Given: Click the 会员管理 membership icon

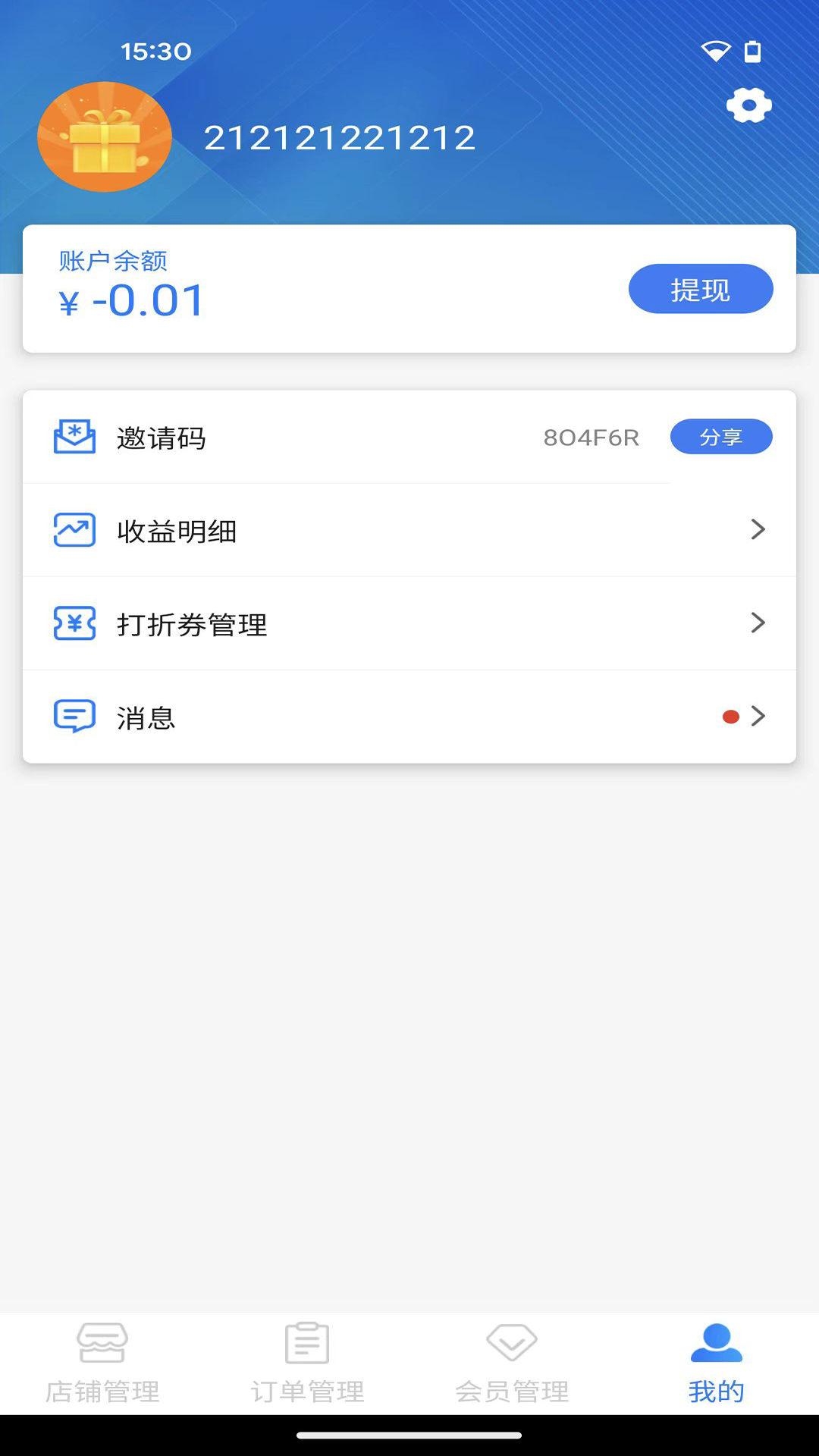Looking at the screenshot, I should [x=511, y=1342].
